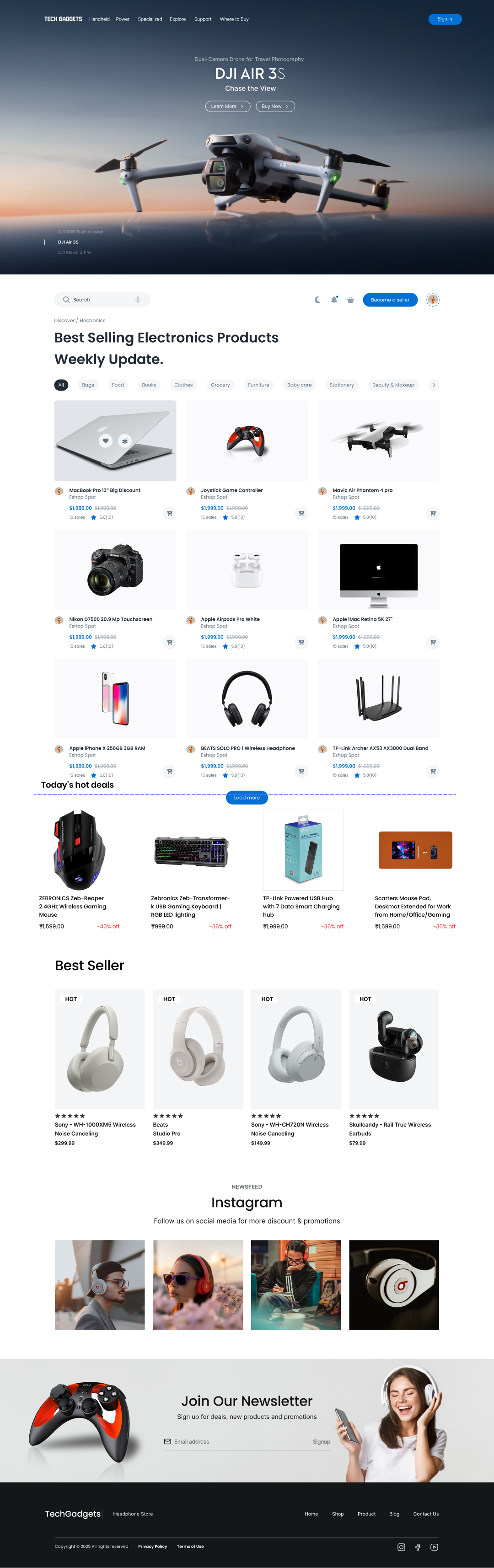Like the MacBook Pro heart icon

coord(106,440)
